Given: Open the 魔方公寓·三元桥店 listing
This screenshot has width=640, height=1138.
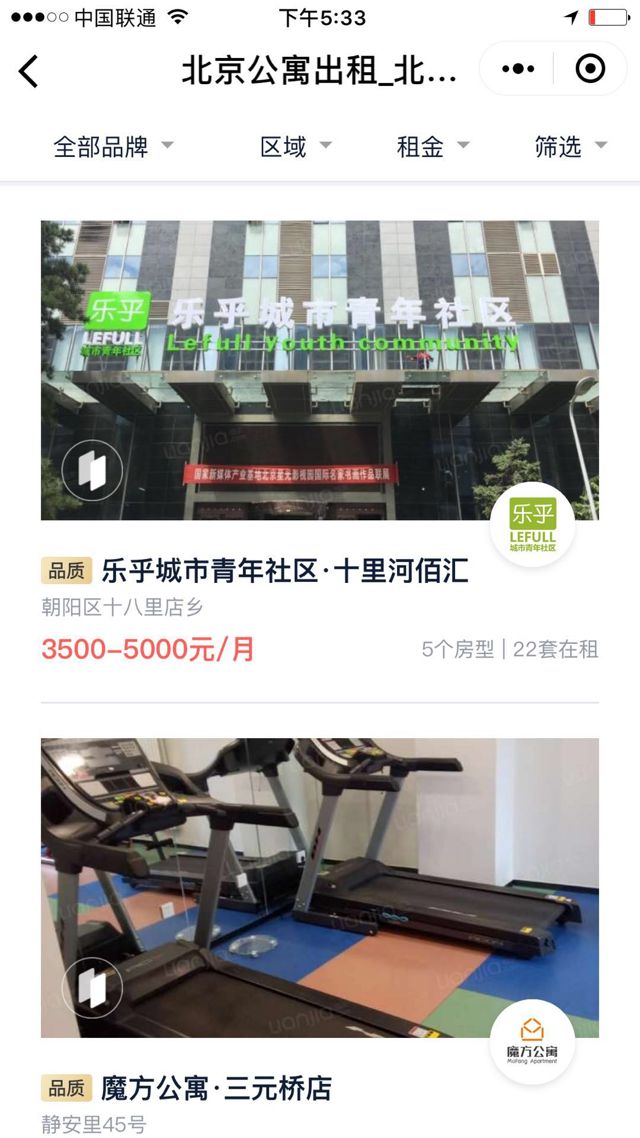Looking at the screenshot, I should (215, 1088).
